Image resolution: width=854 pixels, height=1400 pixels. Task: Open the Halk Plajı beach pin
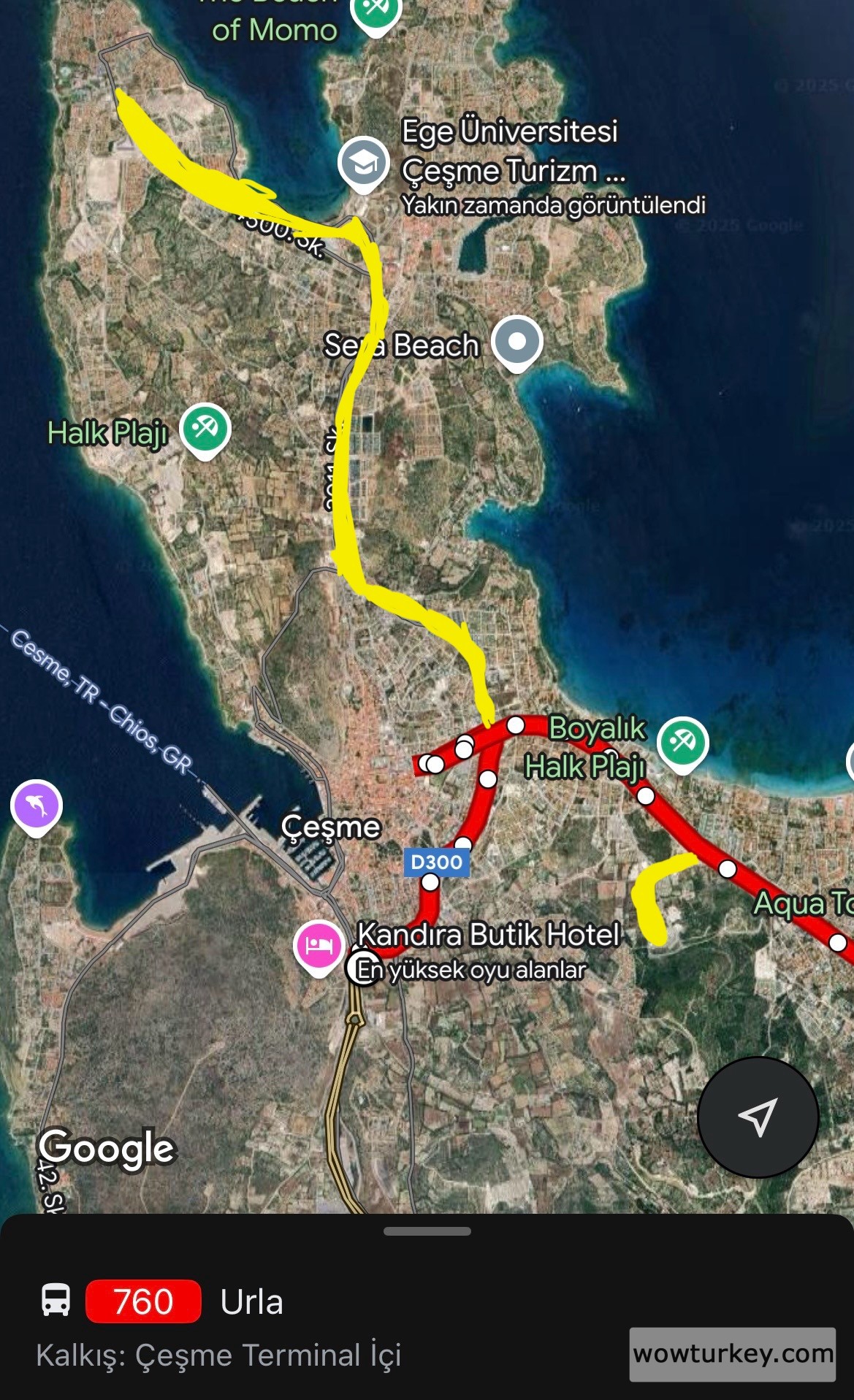(x=205, y=429)
